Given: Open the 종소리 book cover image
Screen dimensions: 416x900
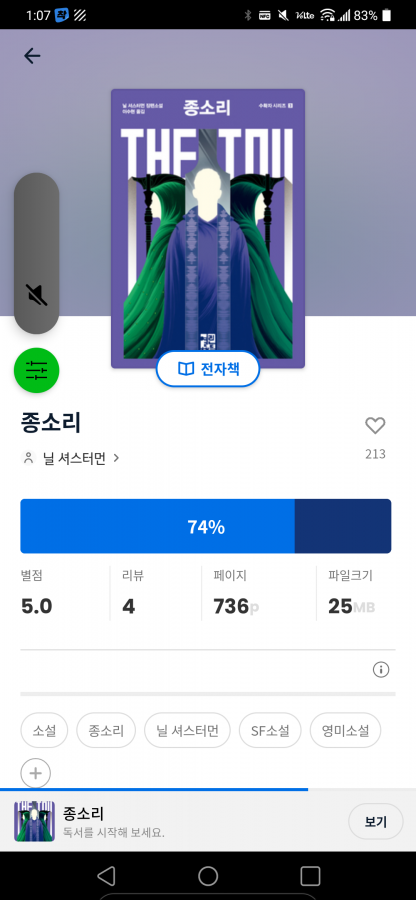Looking at the screenshot, I should point(208,228).
